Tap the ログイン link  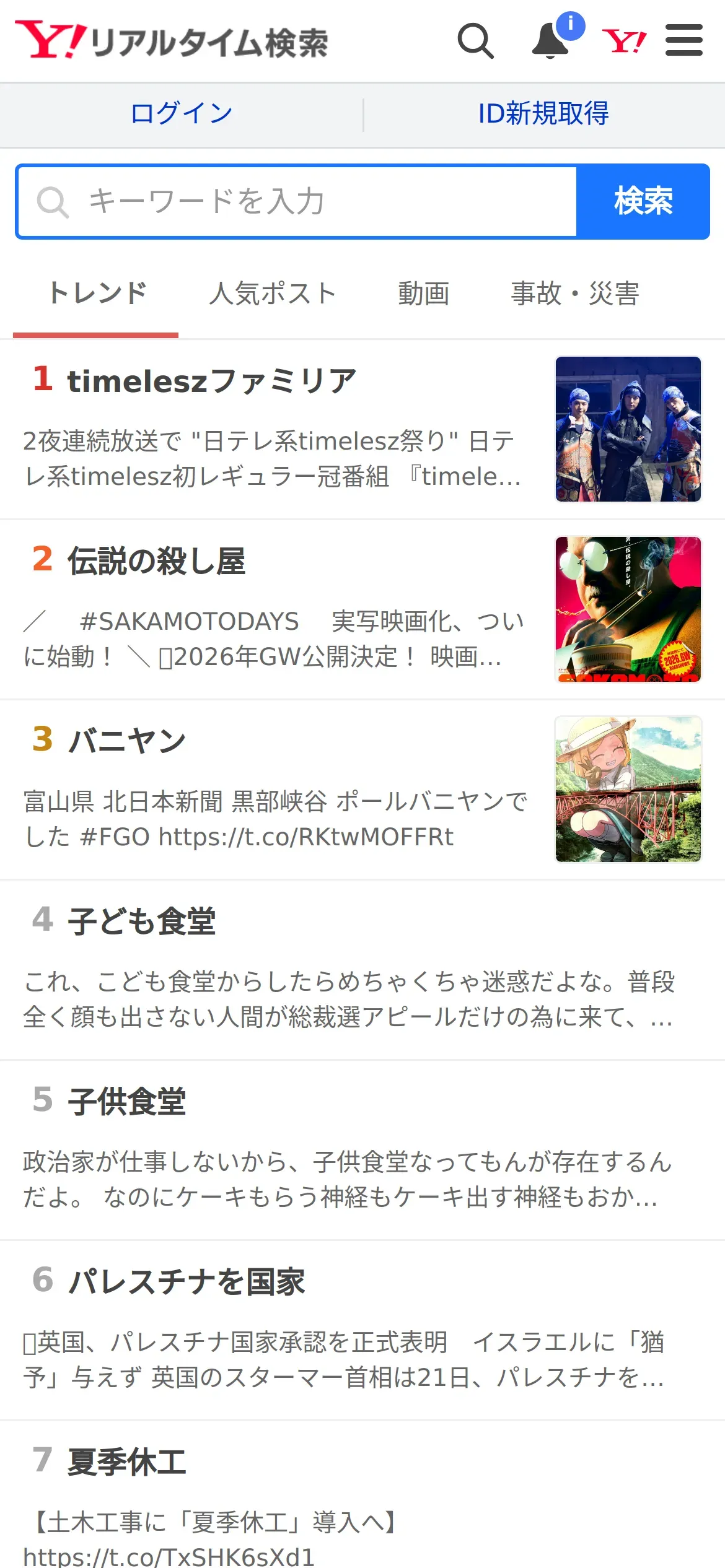[x=182, y=114]
